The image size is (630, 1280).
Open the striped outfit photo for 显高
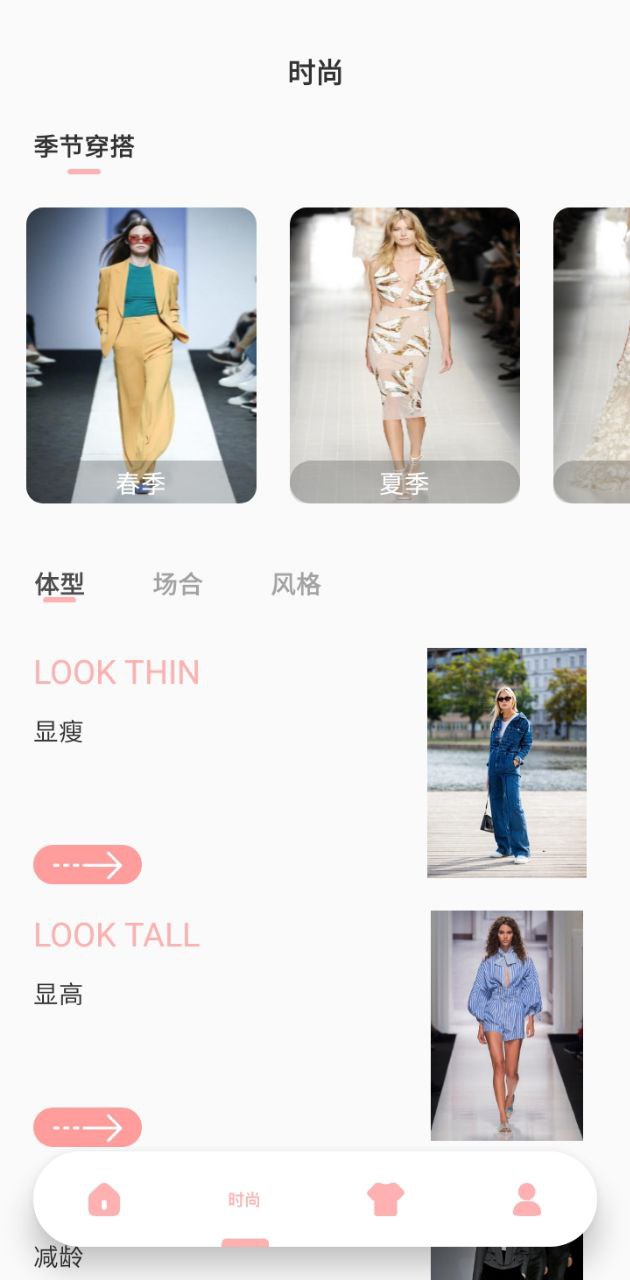pos(506,1025)
